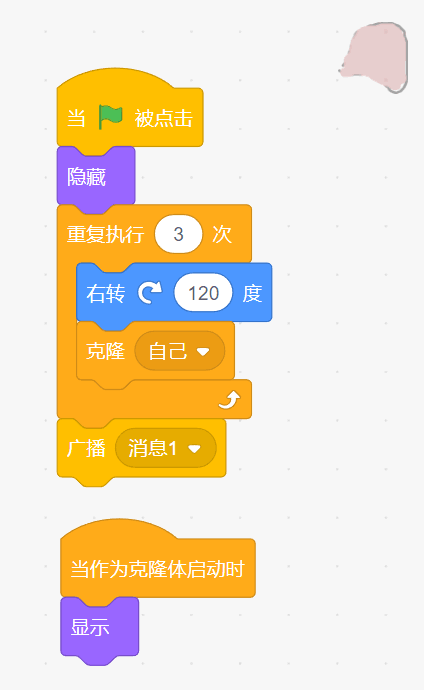Edit the 120 degrees turn value

coord(203,293)
